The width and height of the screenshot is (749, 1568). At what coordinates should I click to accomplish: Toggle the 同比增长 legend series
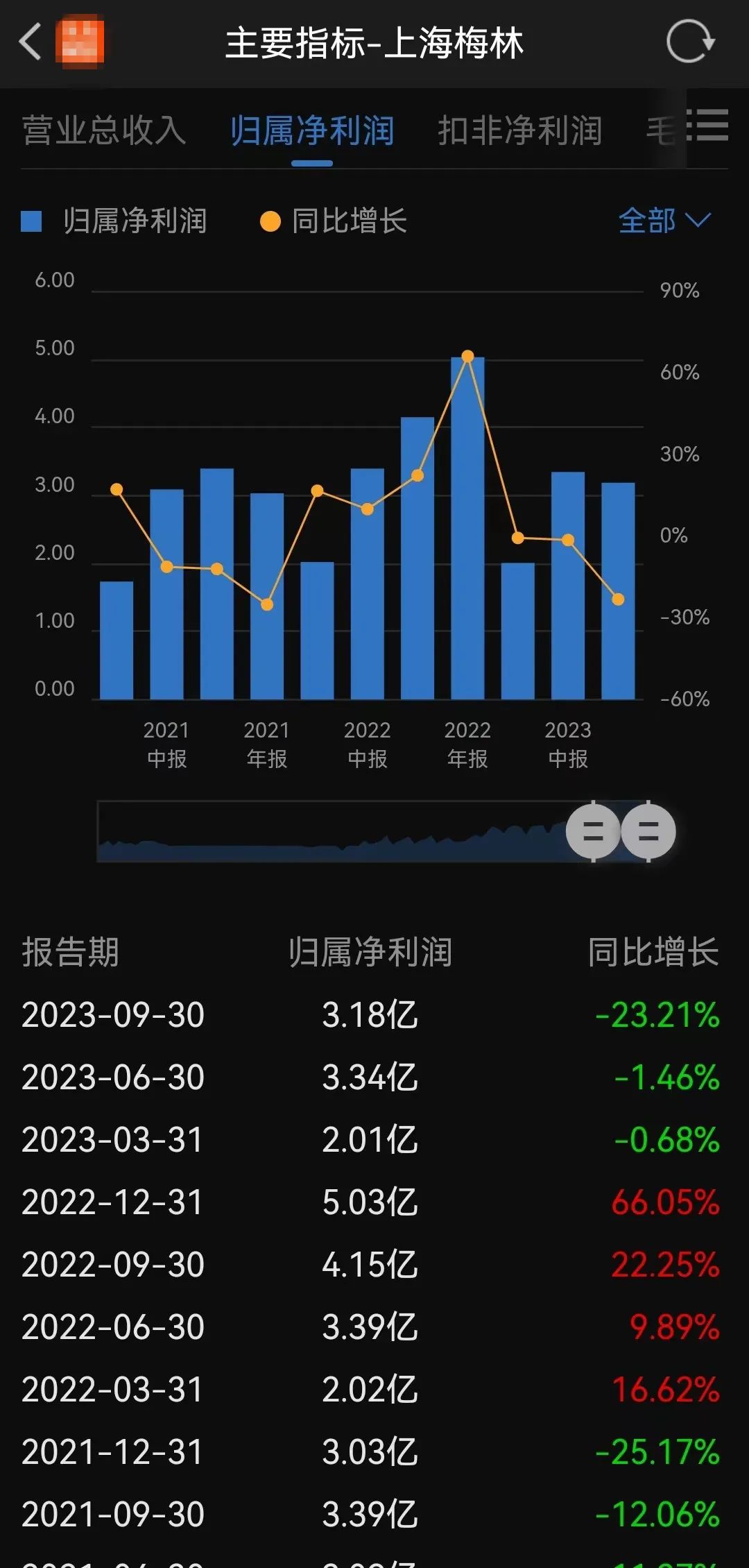point(334,221)
